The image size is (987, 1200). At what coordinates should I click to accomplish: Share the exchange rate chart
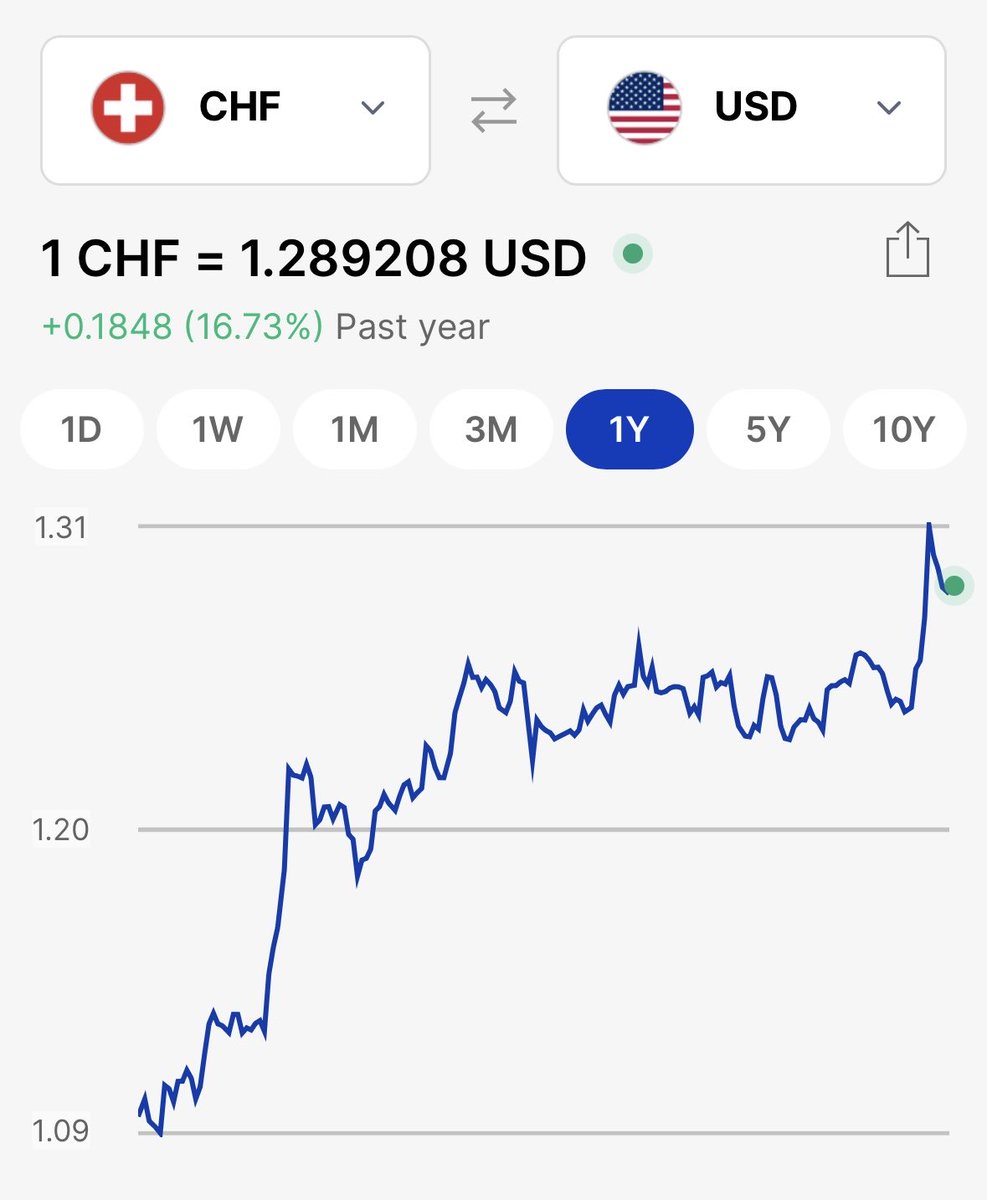click(x=908, y=250)
